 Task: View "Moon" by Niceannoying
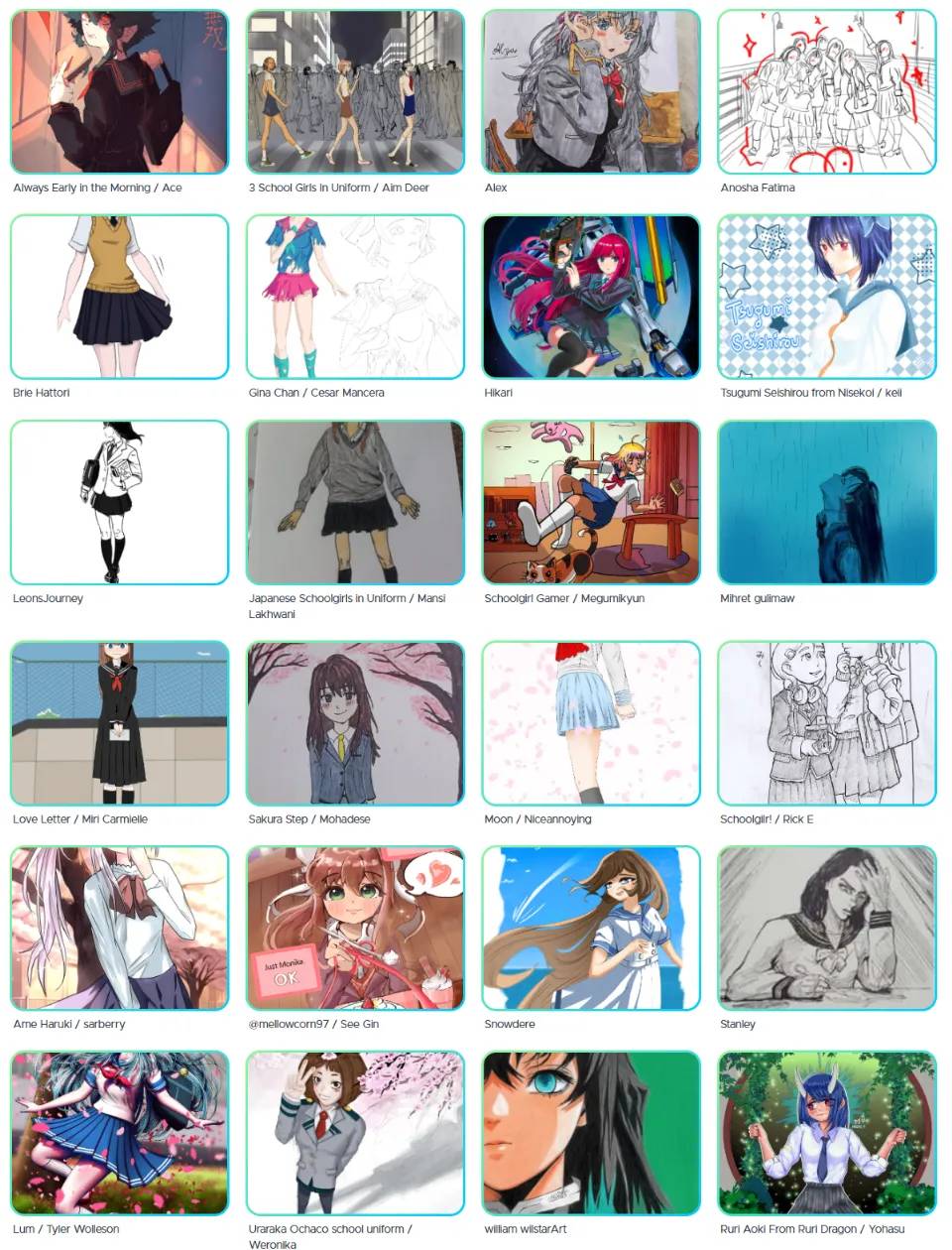point(591,723)
